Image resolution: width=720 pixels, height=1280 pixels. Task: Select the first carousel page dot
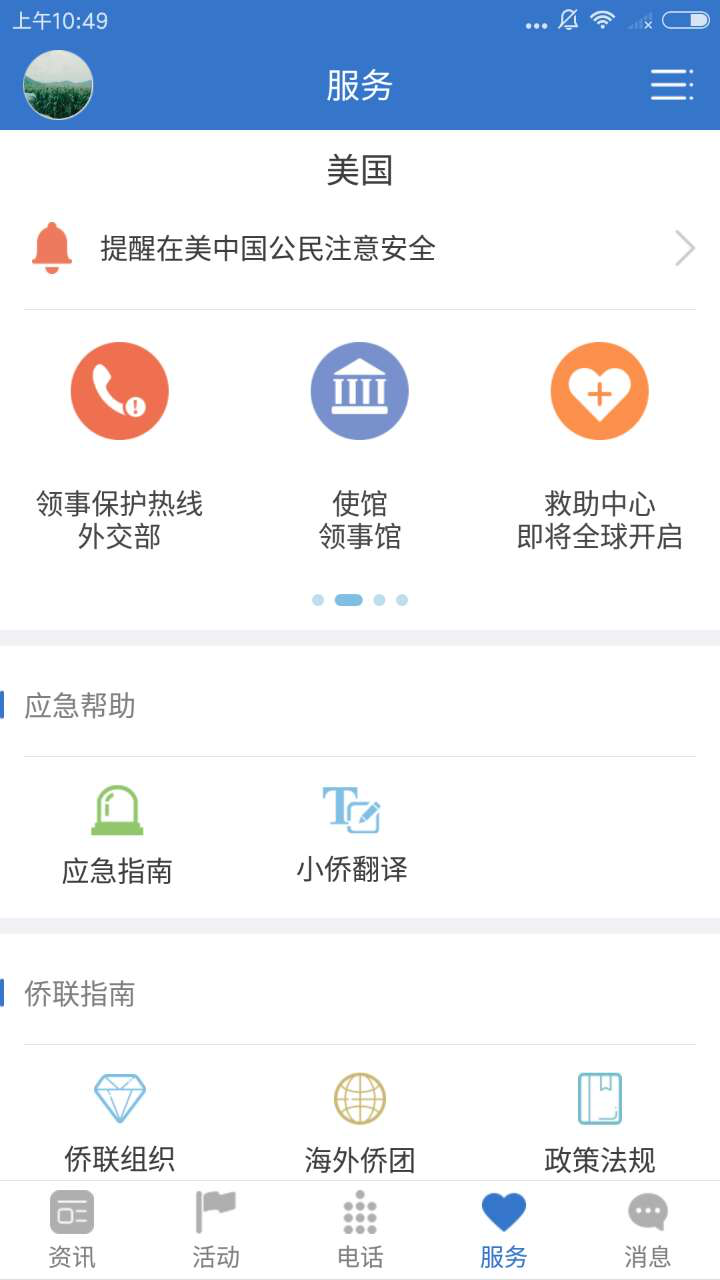coord(318,600)
